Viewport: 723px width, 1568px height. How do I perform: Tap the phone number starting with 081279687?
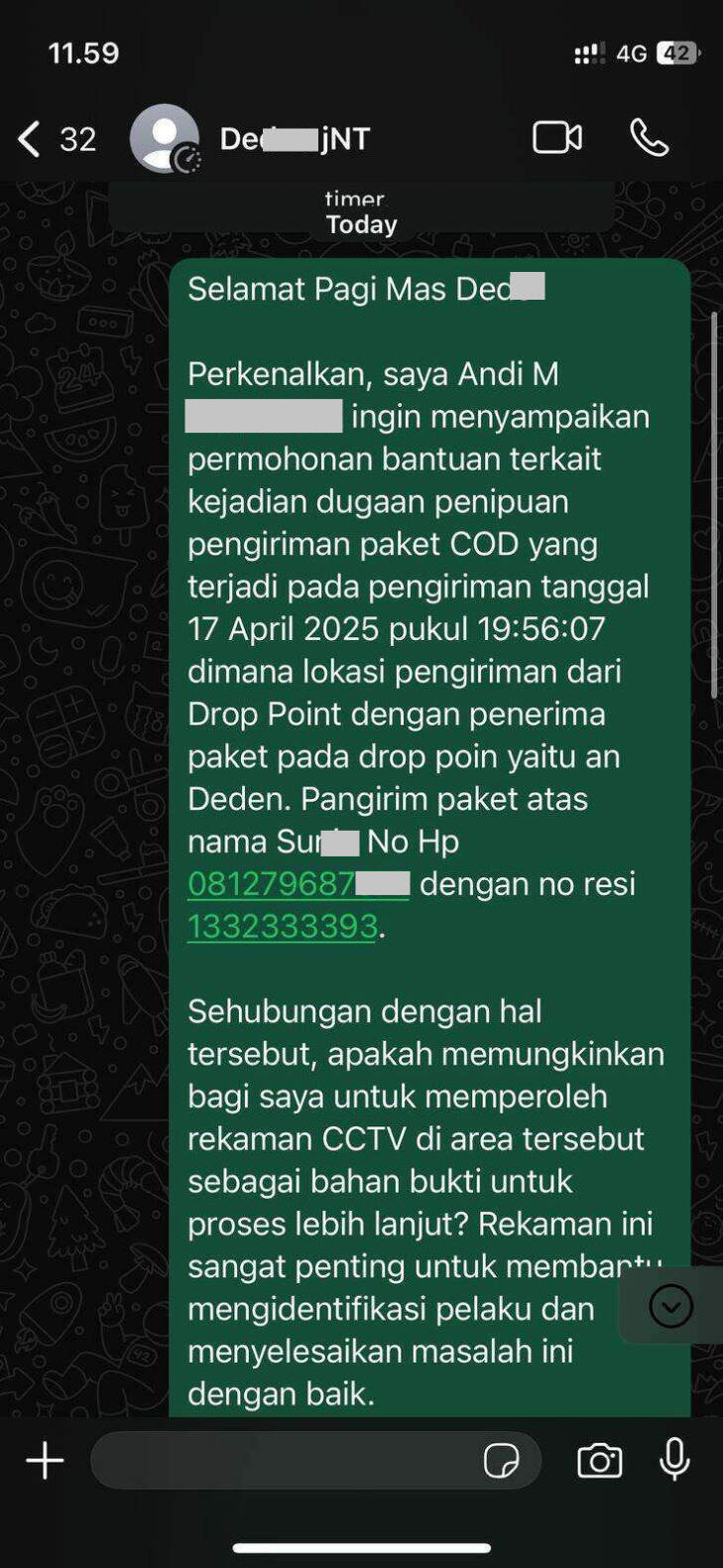(299, 883)
